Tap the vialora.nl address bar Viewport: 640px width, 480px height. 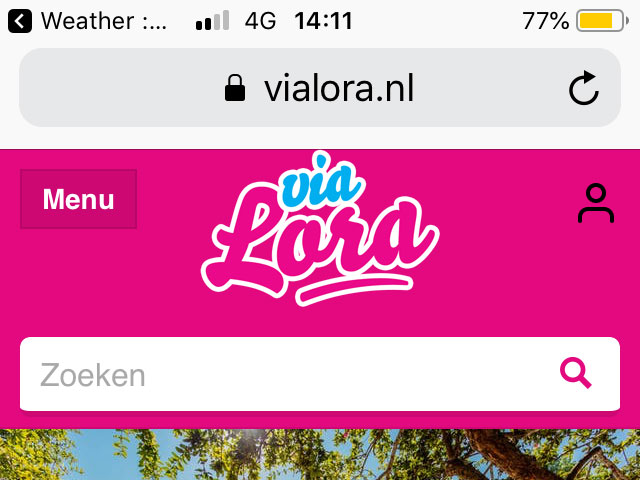click(x=318, y=89)
